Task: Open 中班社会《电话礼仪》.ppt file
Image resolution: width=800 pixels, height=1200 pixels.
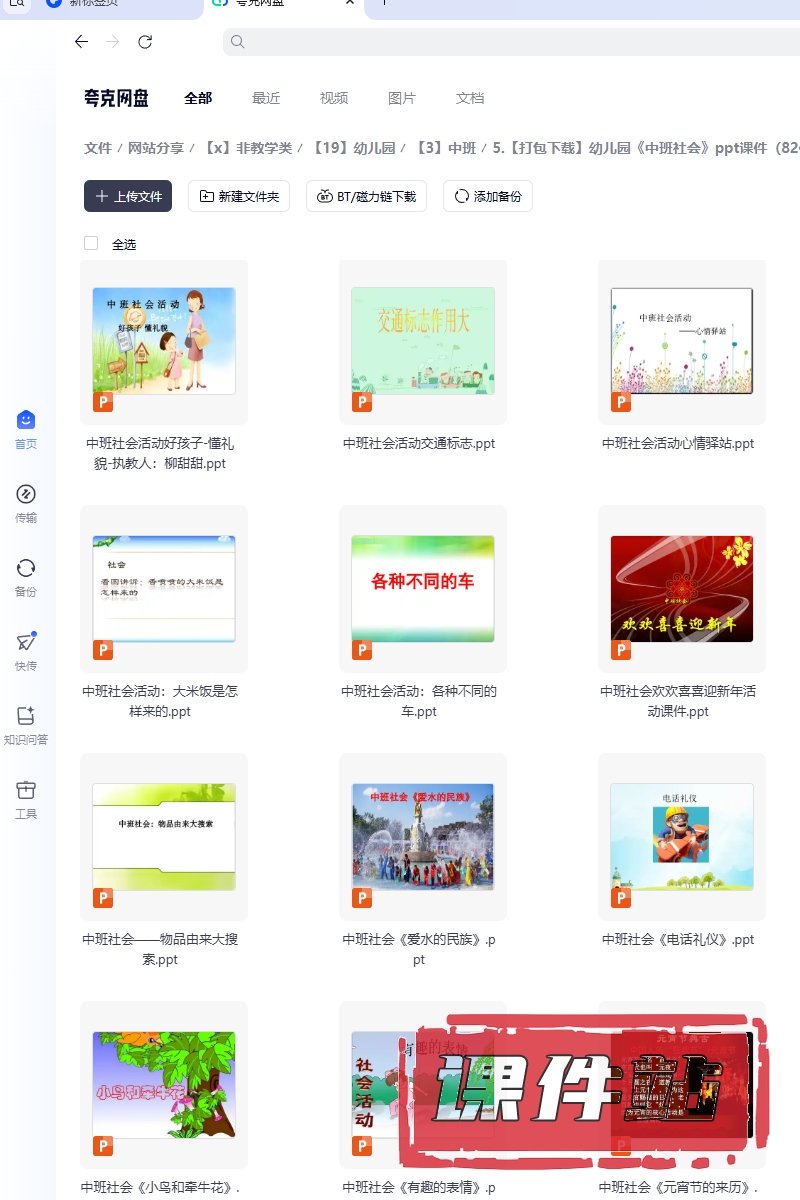Action: (x=681, y=837)
